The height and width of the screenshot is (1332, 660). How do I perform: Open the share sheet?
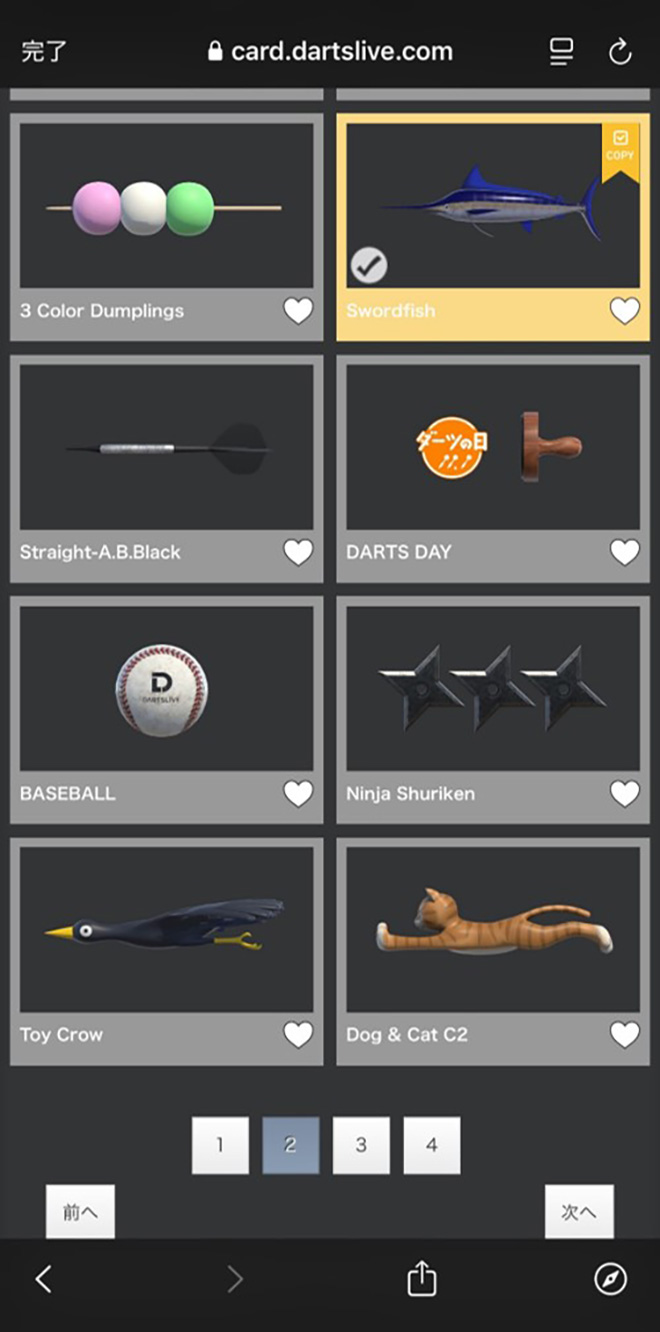[x=422, y=1278]
